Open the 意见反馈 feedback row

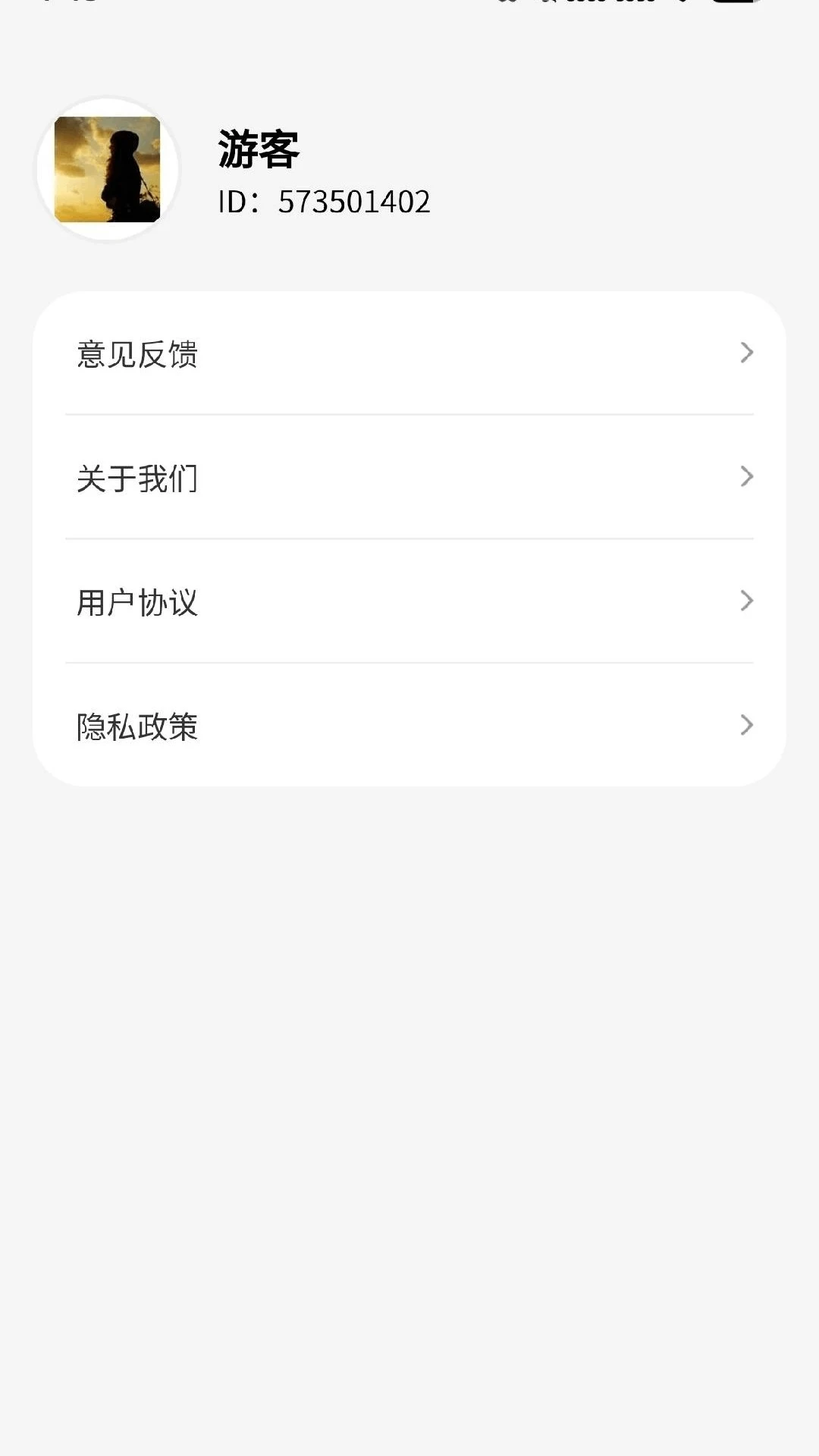click(409, 353)
